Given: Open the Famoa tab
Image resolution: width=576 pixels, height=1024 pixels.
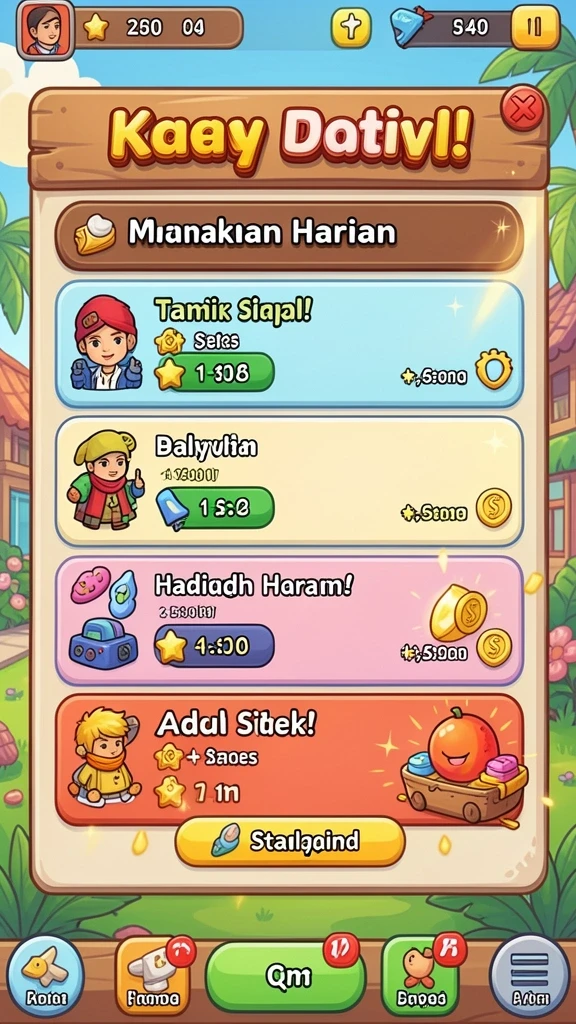Looking at the screenshot, I should tap(153, 976).
